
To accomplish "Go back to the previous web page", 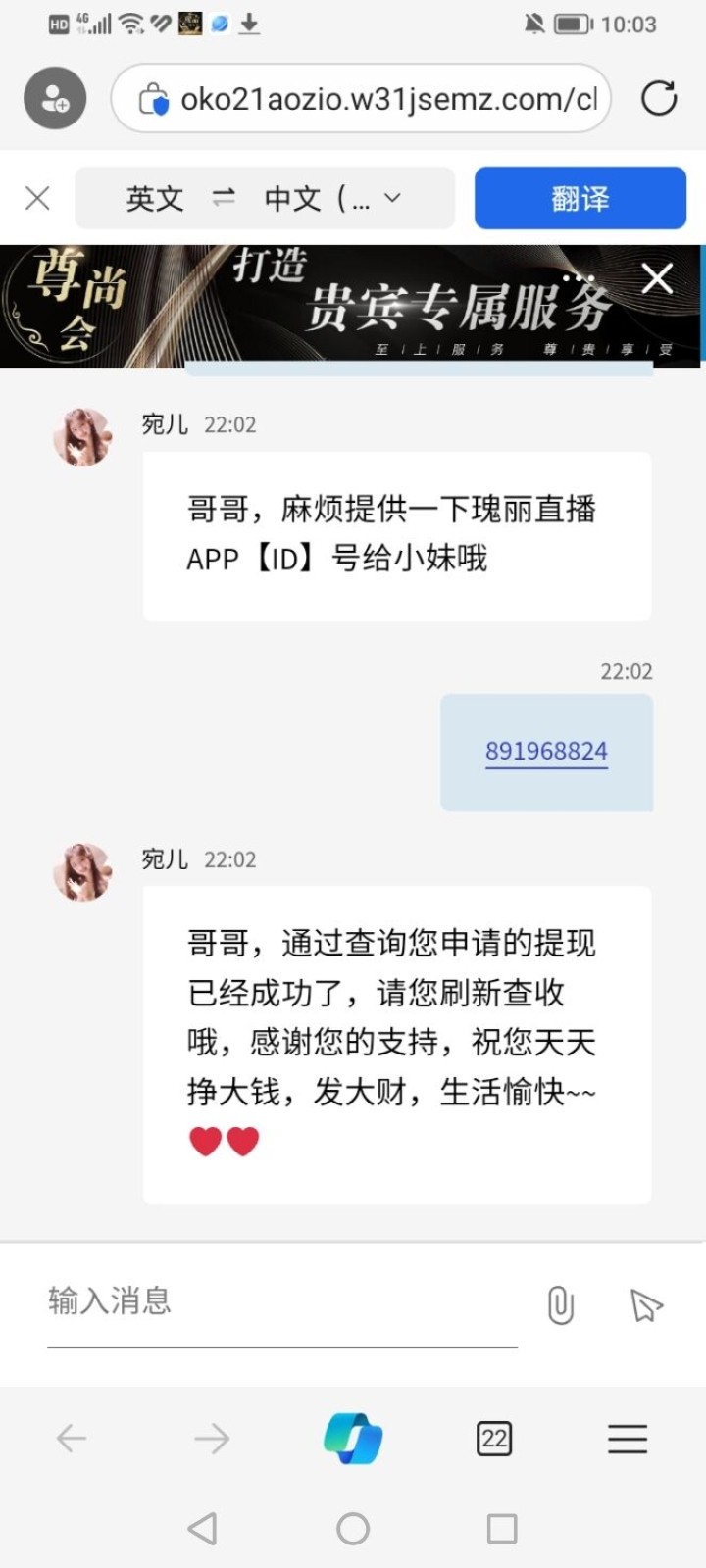I will (72, 1439).
